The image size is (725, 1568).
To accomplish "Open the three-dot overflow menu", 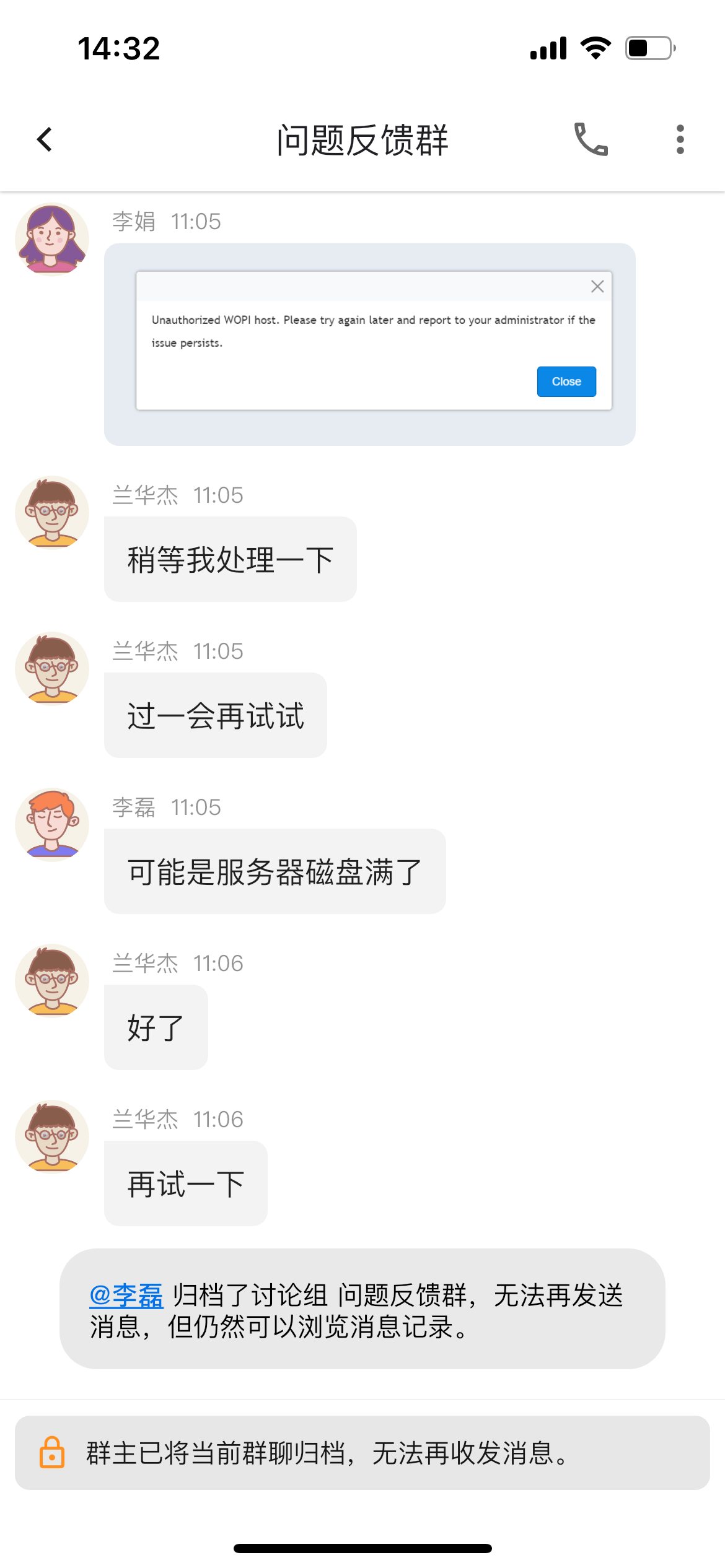I will 680,139.
